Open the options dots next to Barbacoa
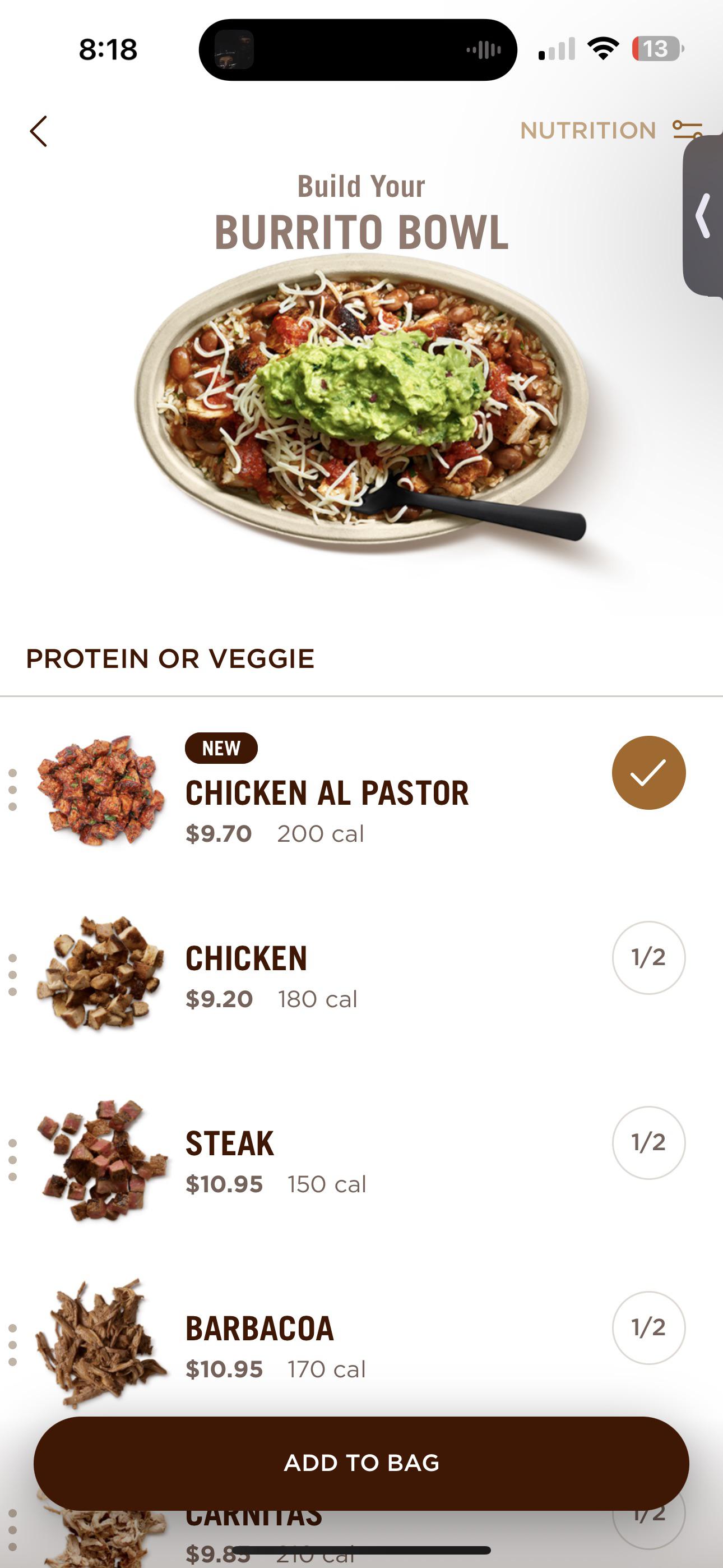Viewport: 723px width, 1568px height. click(x=13, y=1345)
